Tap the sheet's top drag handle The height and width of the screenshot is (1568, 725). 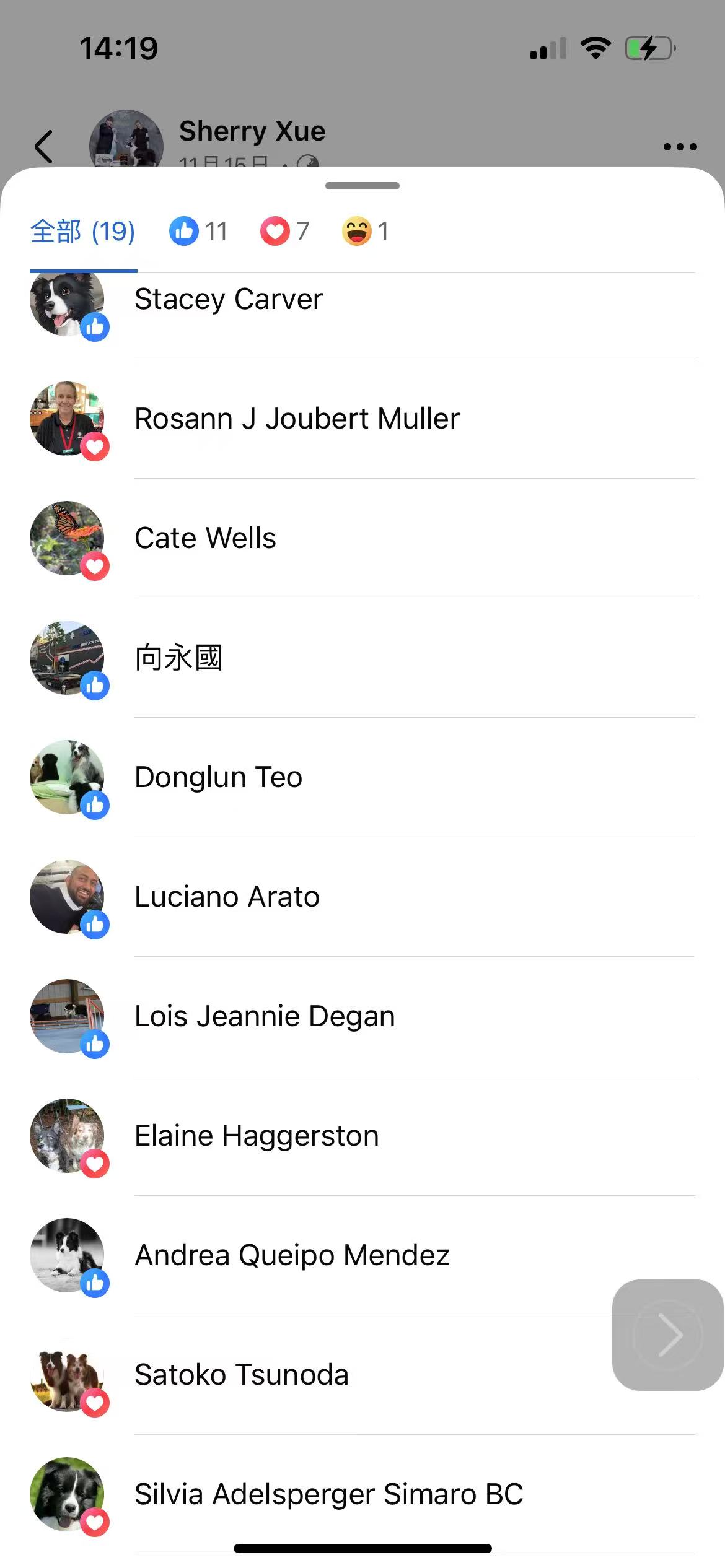(x=362, y=186)
